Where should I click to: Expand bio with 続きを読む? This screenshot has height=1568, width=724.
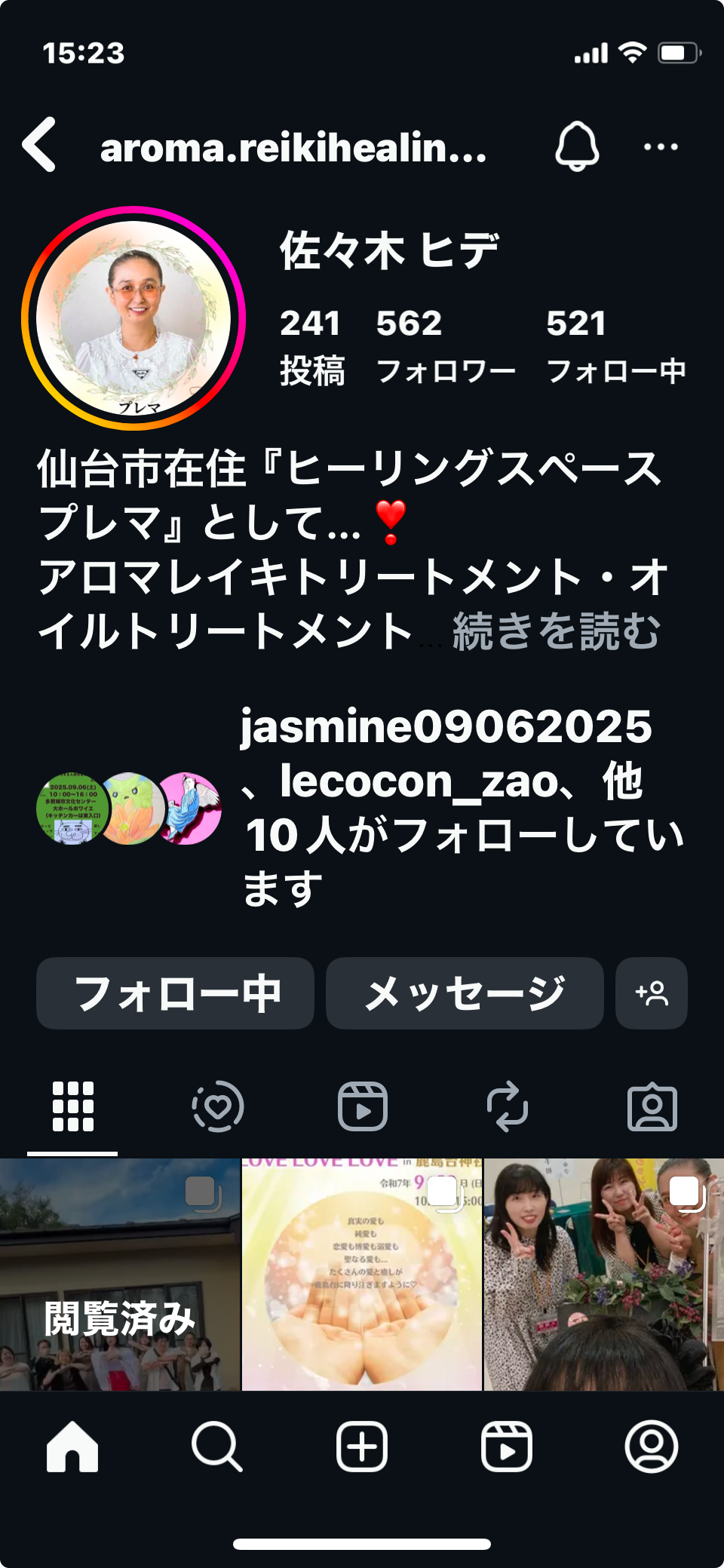[556, 631]
